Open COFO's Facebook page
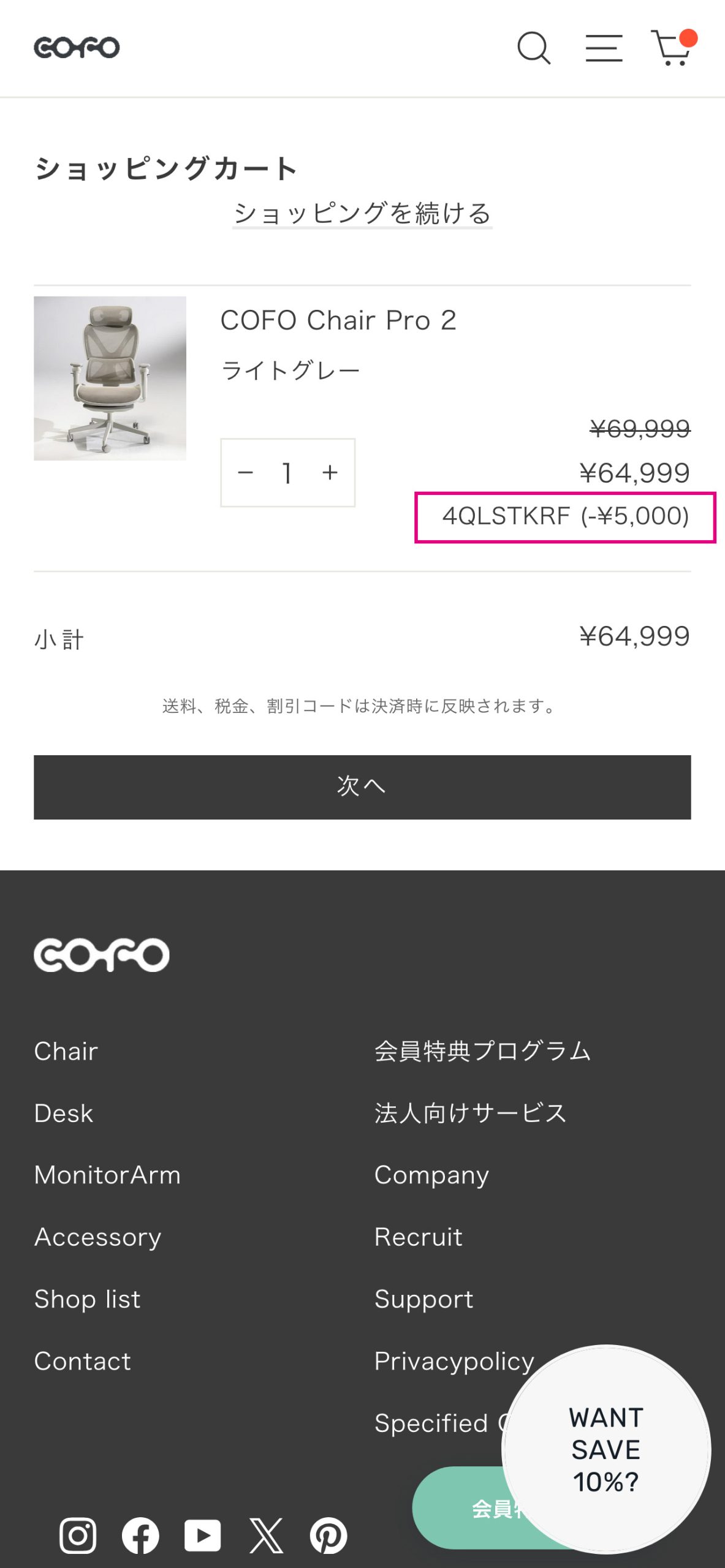 point(140,1536)
